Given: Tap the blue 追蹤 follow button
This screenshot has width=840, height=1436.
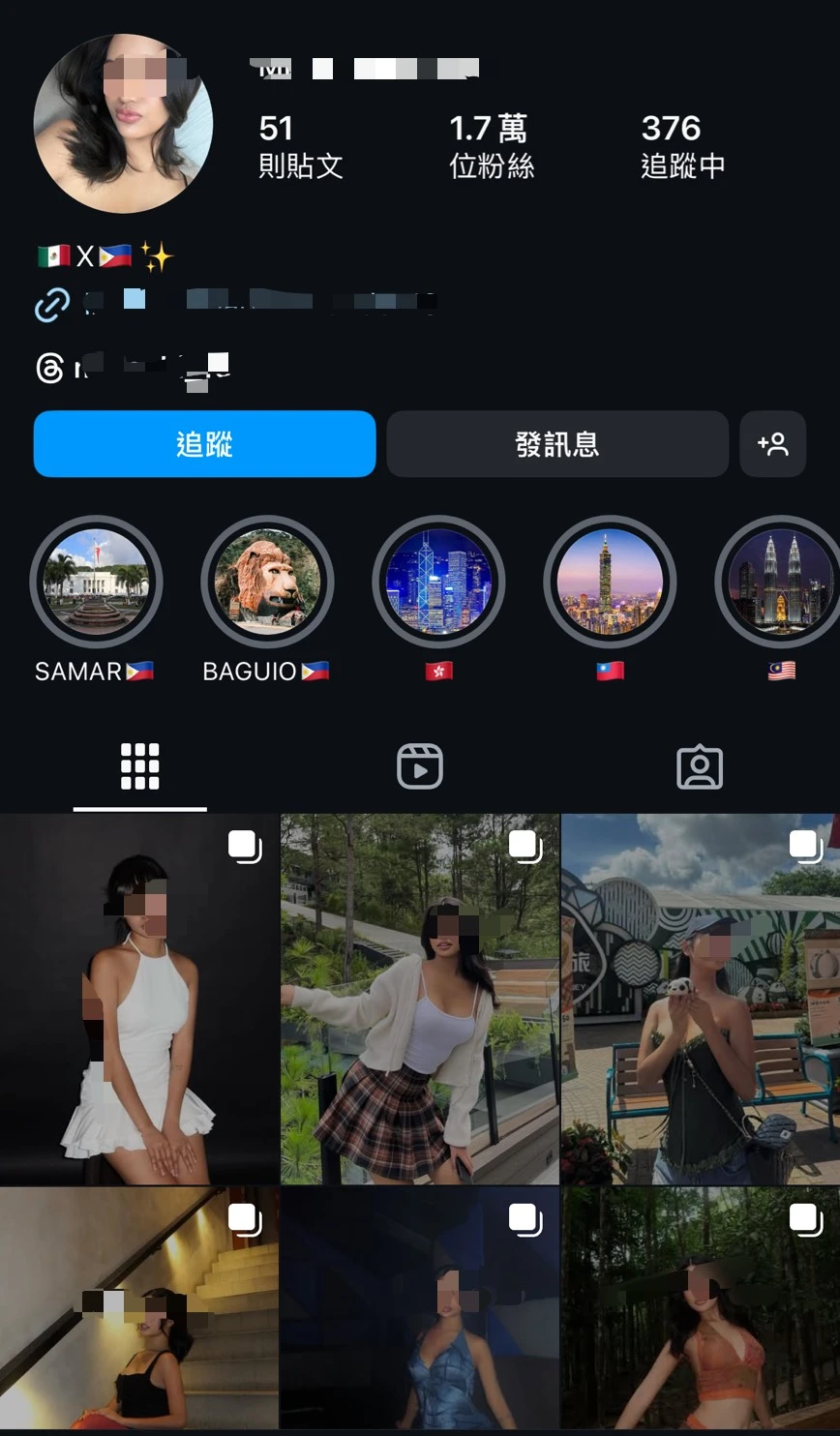Looking at the screenshot, I should click(x=204, y=444).
